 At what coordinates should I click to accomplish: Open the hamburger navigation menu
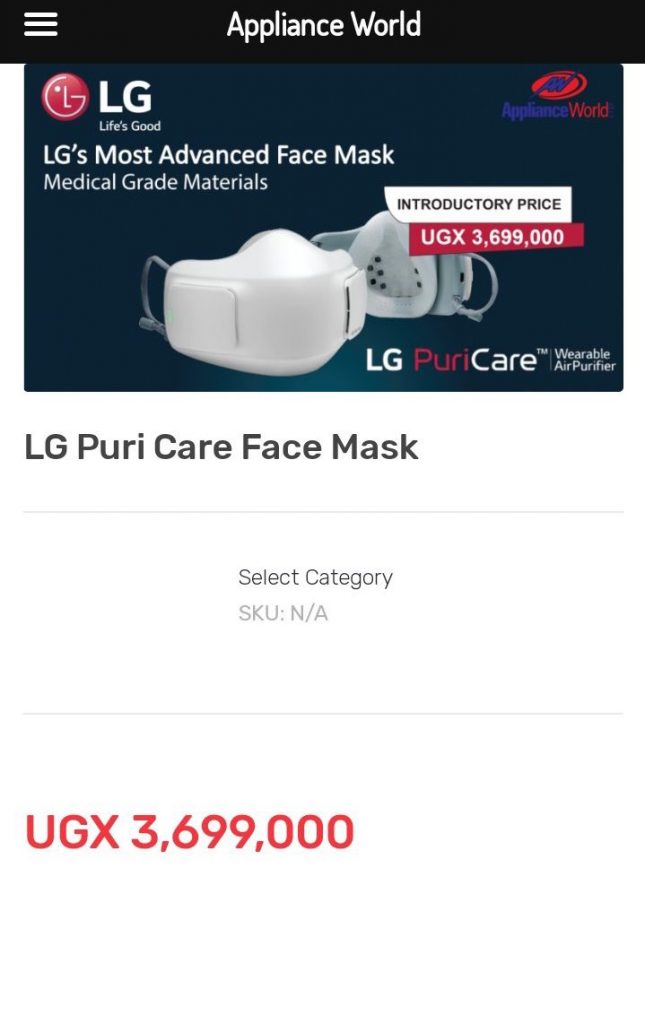(41, 25)
